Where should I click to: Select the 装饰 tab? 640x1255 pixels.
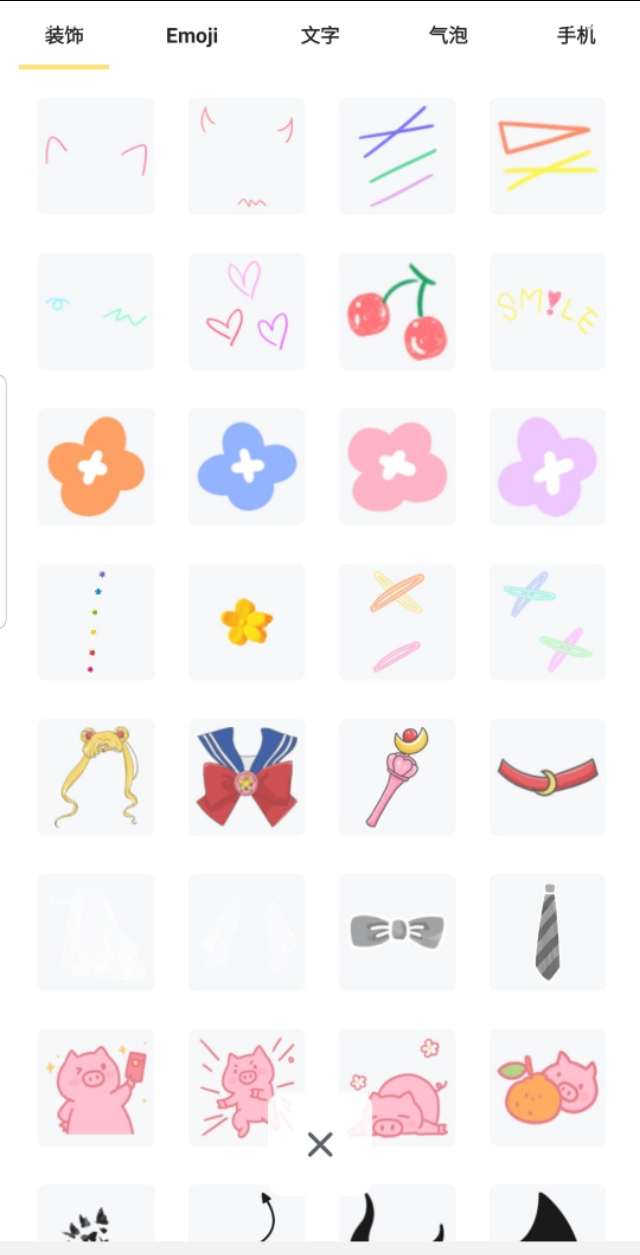(x=64, y=37)
